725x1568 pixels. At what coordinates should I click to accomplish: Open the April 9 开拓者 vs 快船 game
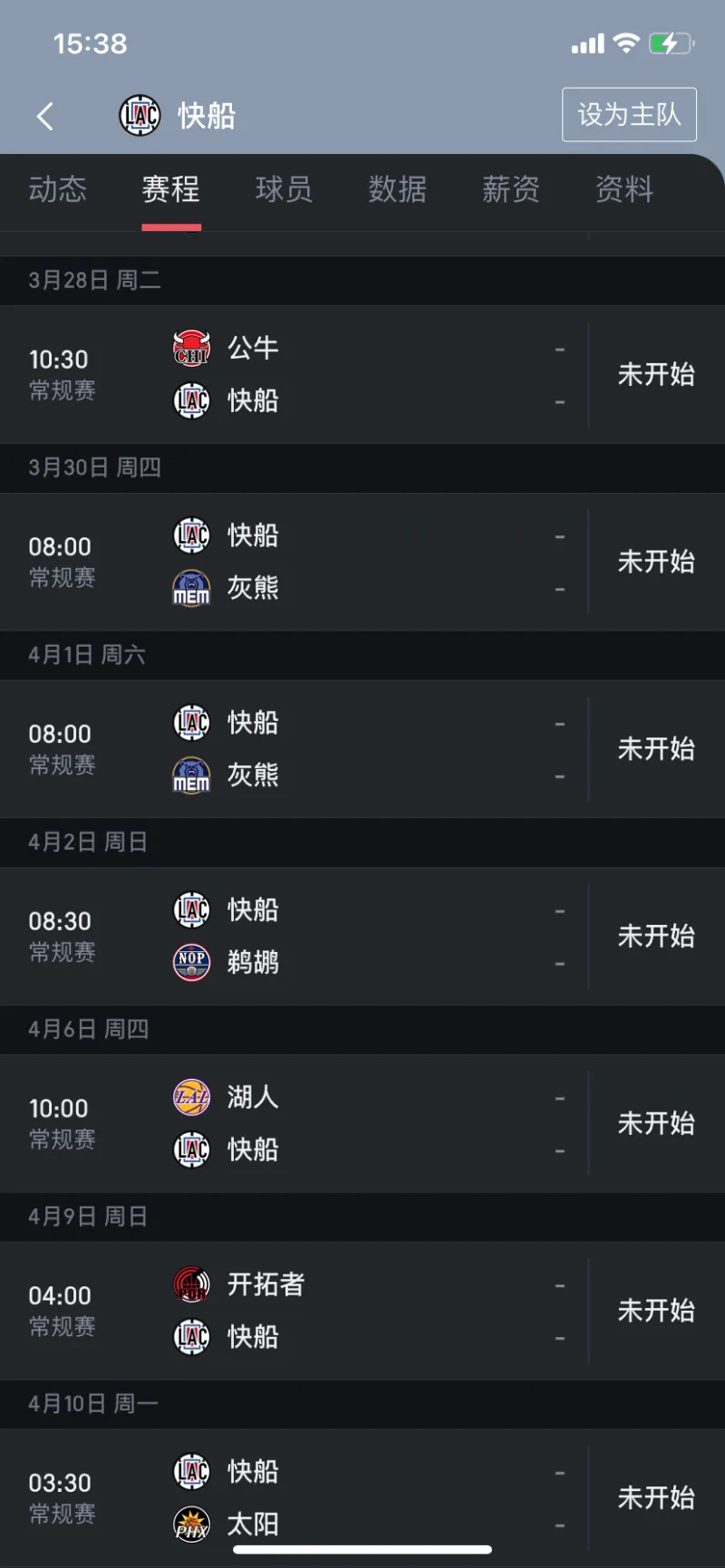tap(362, 1311)
